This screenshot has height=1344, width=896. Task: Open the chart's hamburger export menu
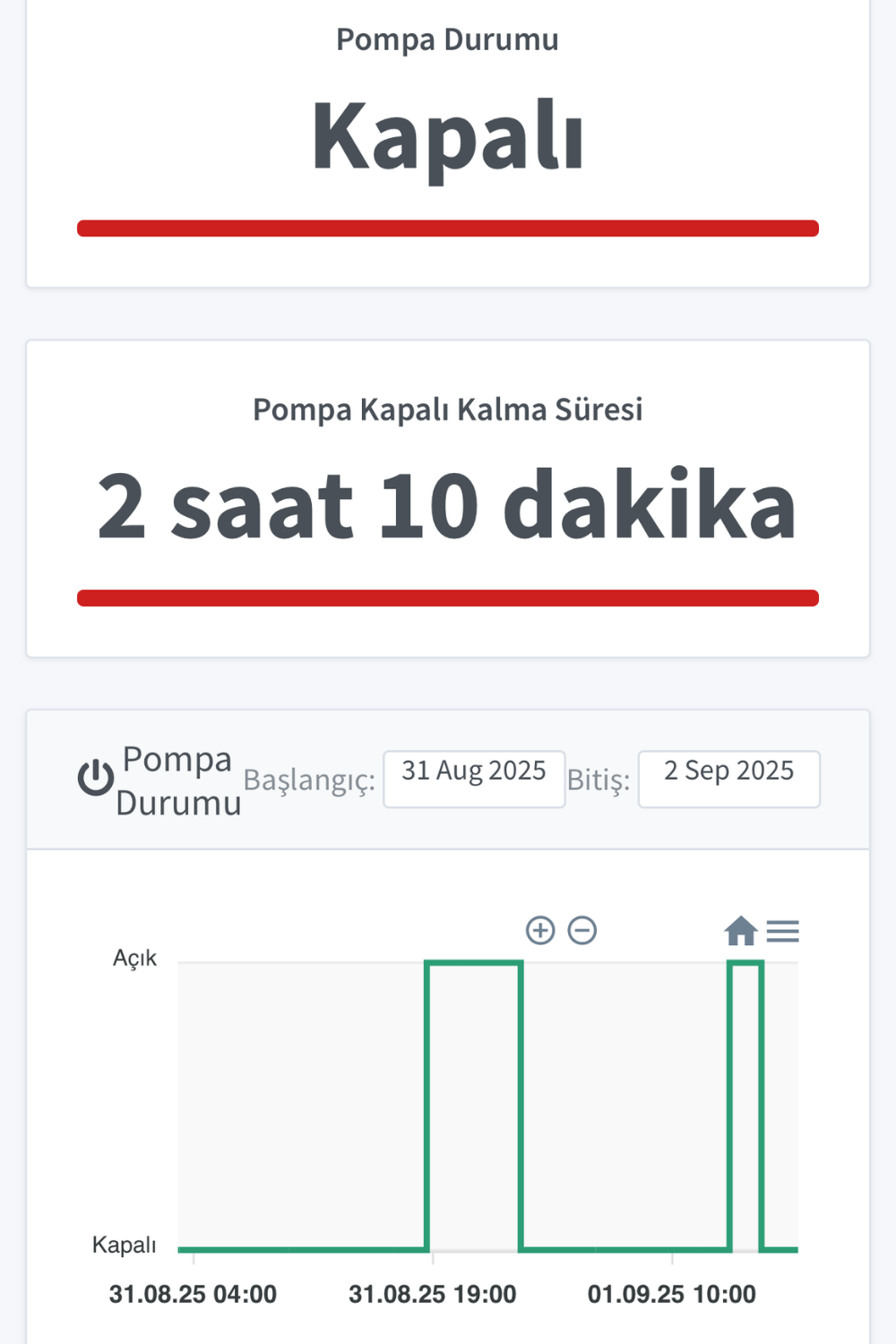pos(784,932)
